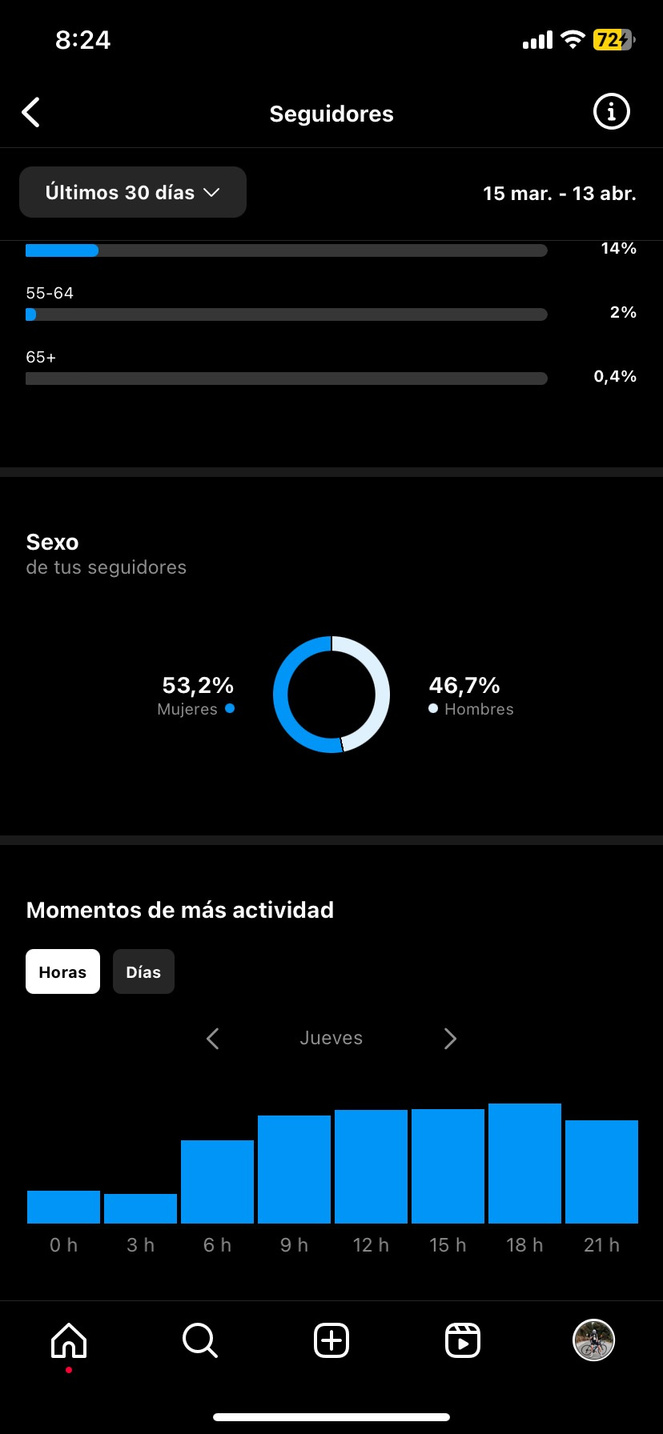Screen dimensions: 663x1434
Task: Tap the 18 h activity bar
Action: 524,1164
